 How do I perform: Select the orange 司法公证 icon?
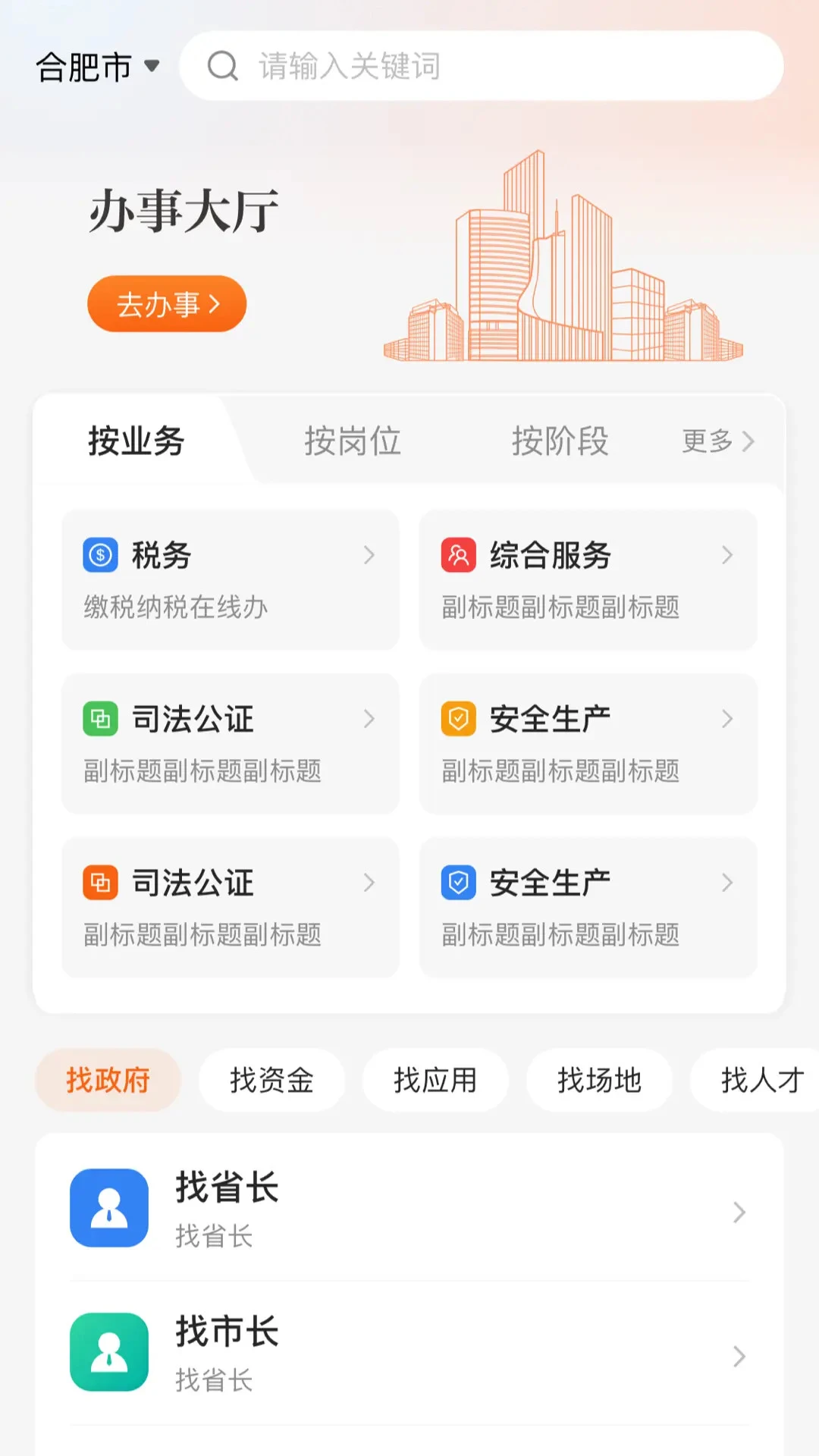[x=99, y=882]
